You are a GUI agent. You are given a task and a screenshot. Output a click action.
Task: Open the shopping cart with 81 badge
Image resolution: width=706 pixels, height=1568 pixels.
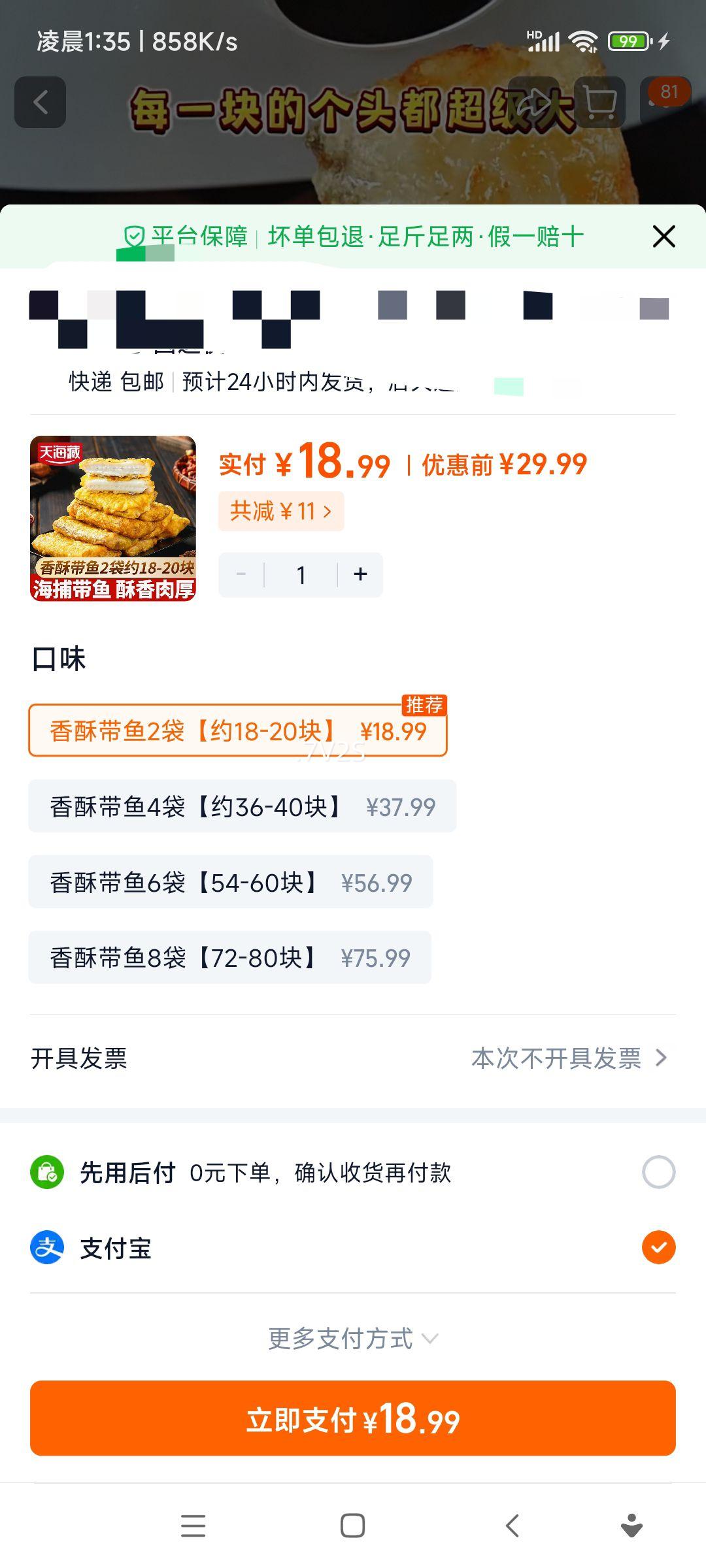pyautogui.click(x=599, y=101)
